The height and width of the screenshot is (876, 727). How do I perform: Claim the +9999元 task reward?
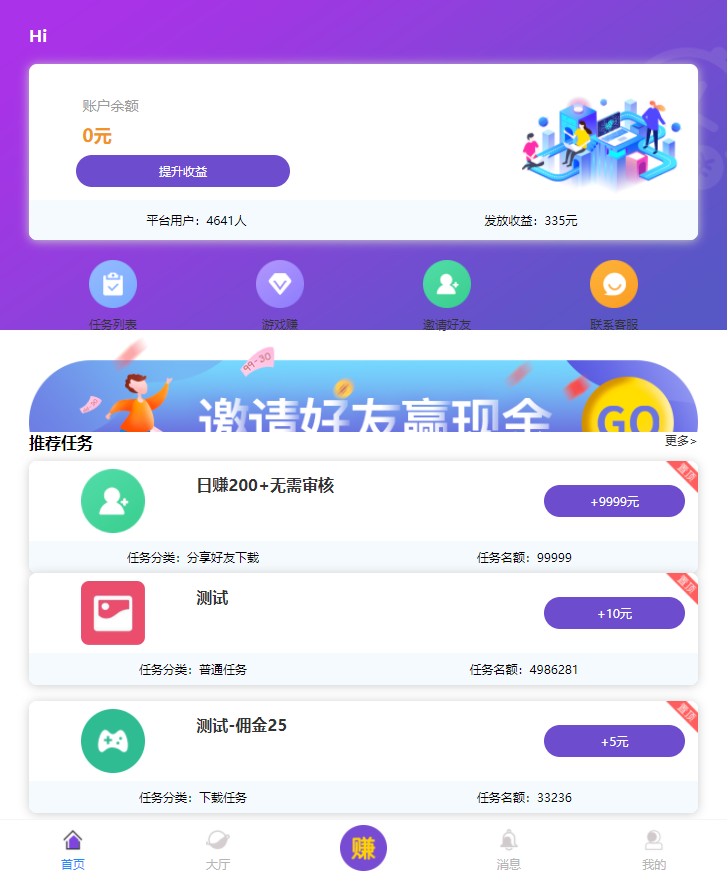(x=614, y=501)
